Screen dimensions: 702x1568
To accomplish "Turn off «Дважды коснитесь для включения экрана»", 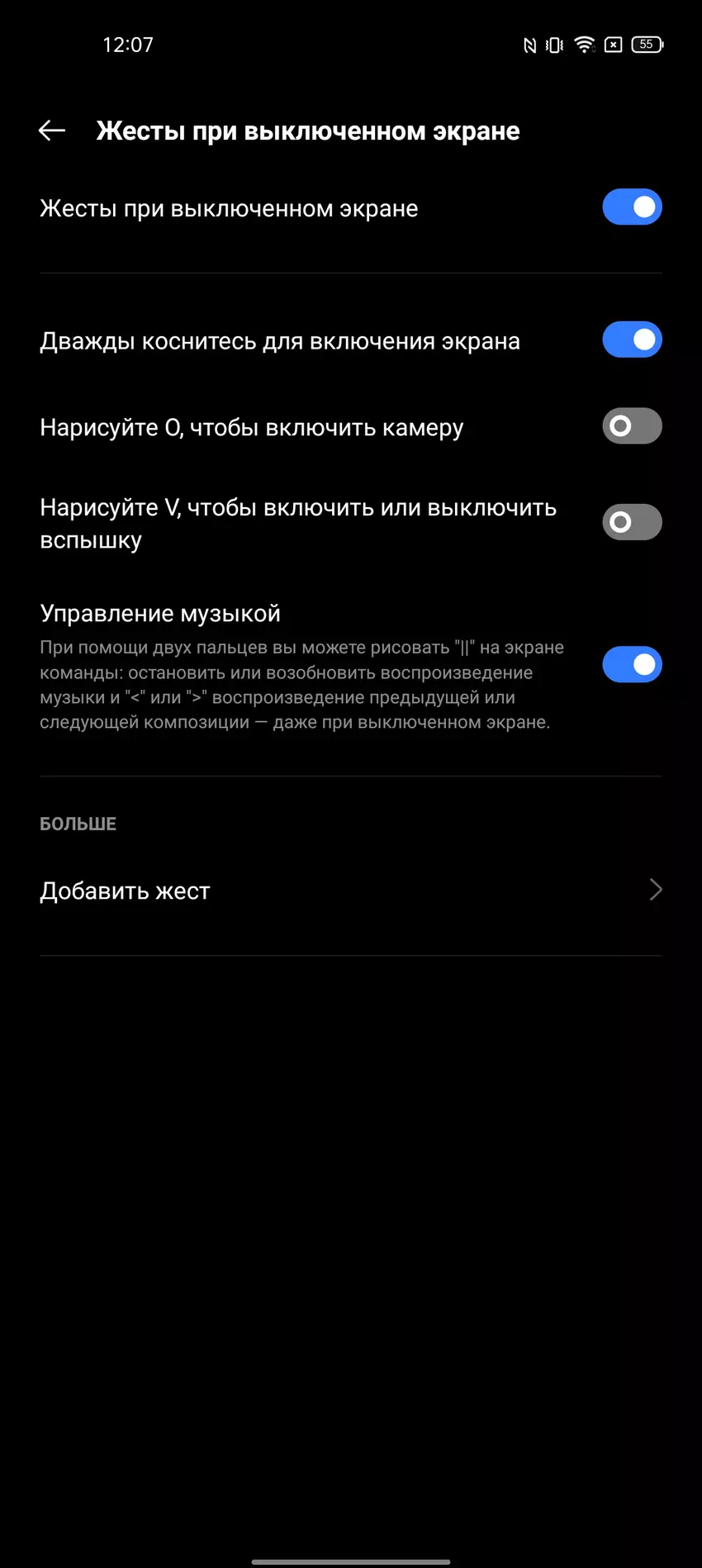I will 632,340.
